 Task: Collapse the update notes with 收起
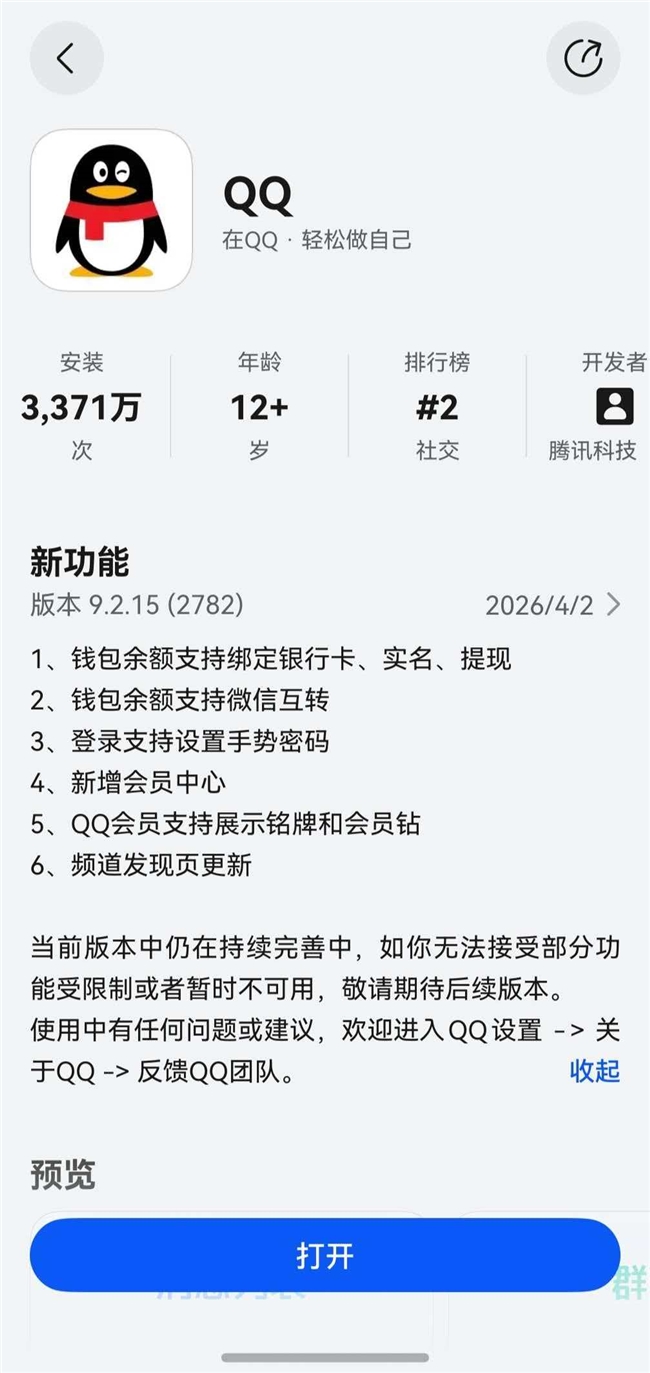(x=595, y=1071)
